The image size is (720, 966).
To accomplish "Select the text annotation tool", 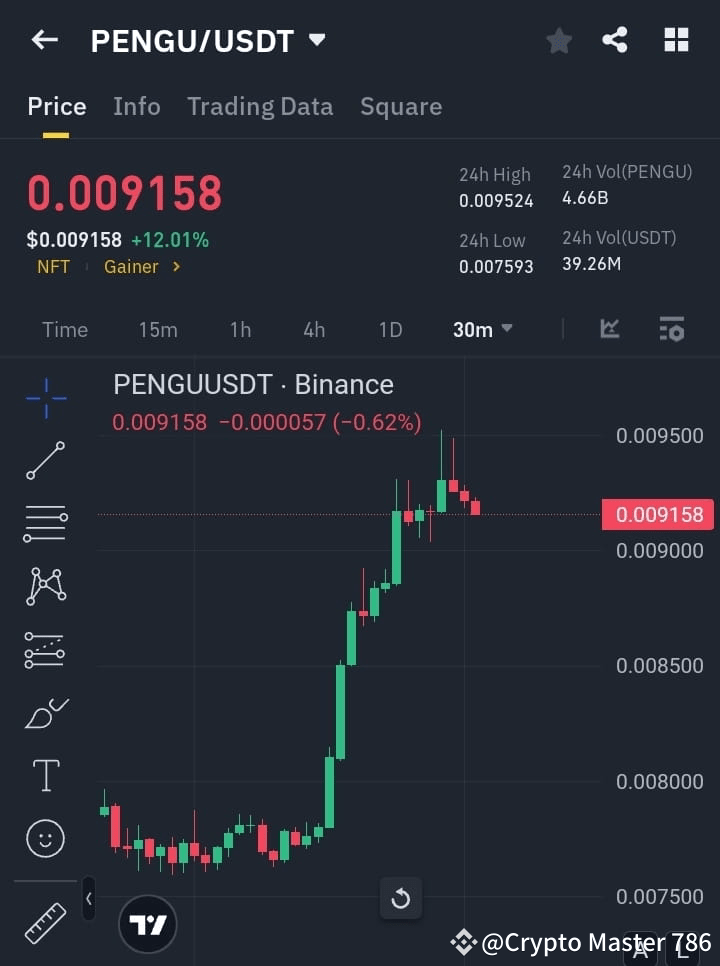I will 44,775.
